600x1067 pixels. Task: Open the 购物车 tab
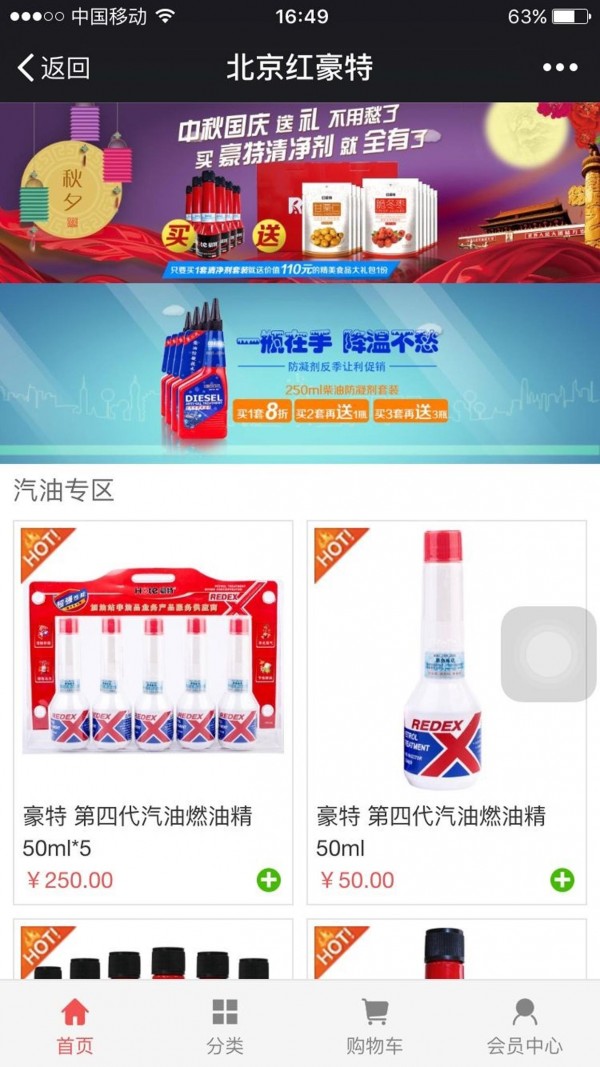point(375,1026)
